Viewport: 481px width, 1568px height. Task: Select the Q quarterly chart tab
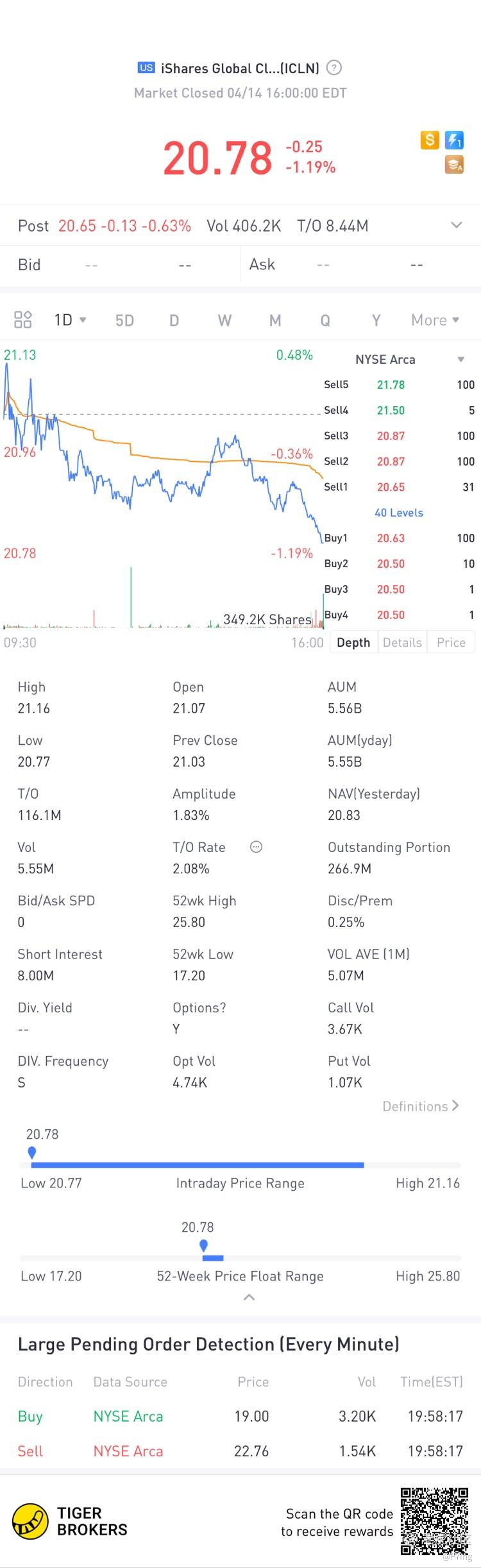[x=325, y=320]
